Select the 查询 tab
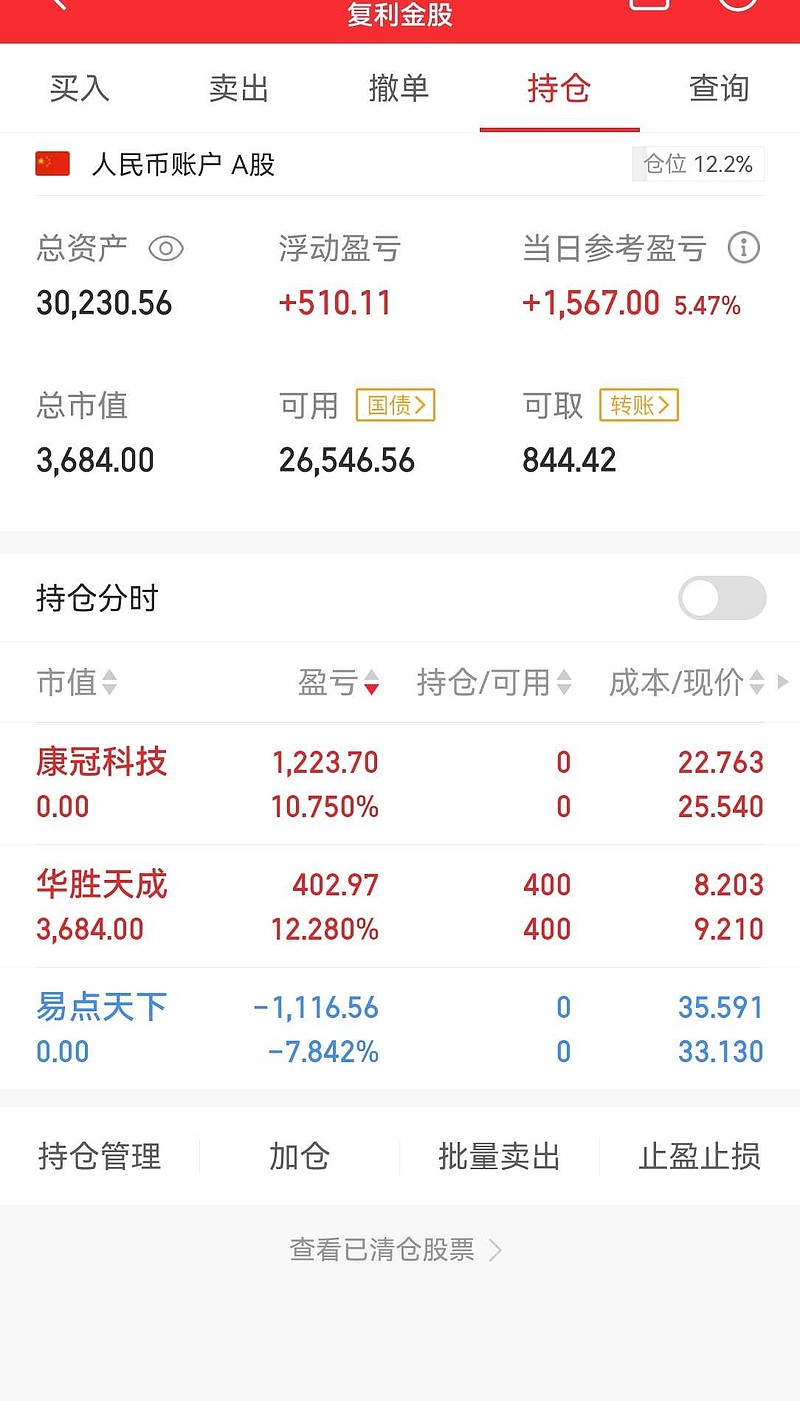800x1401 pixels. pos(719,88)
